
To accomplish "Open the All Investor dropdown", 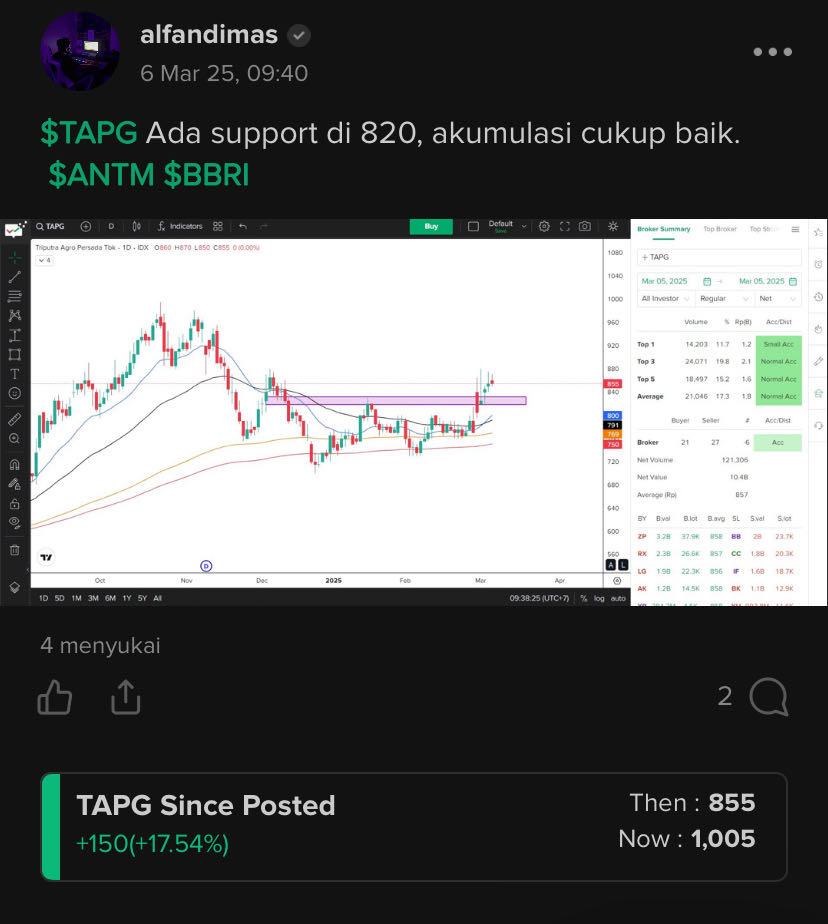I will (x=665, y=298).
